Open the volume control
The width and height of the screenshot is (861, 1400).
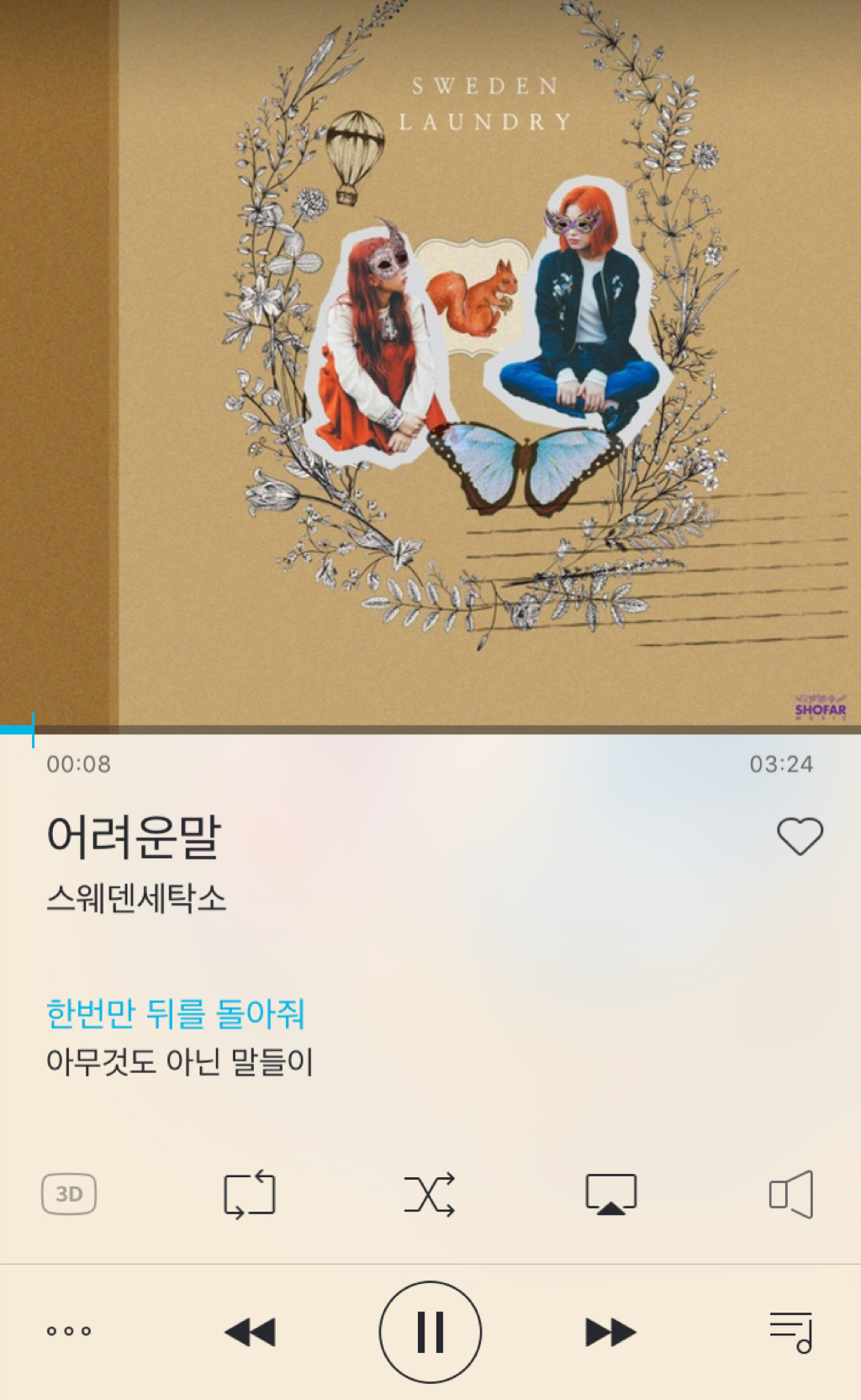coord(791,1194)
